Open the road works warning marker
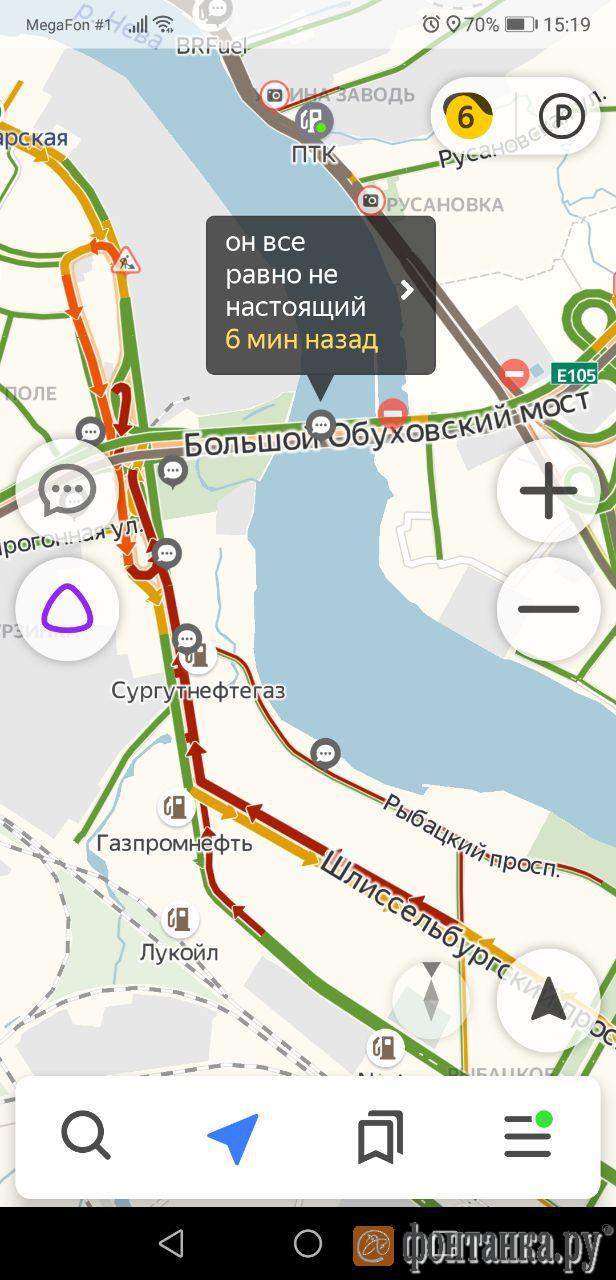This screenshot has height=1280, width=616. tap(125, 262)
